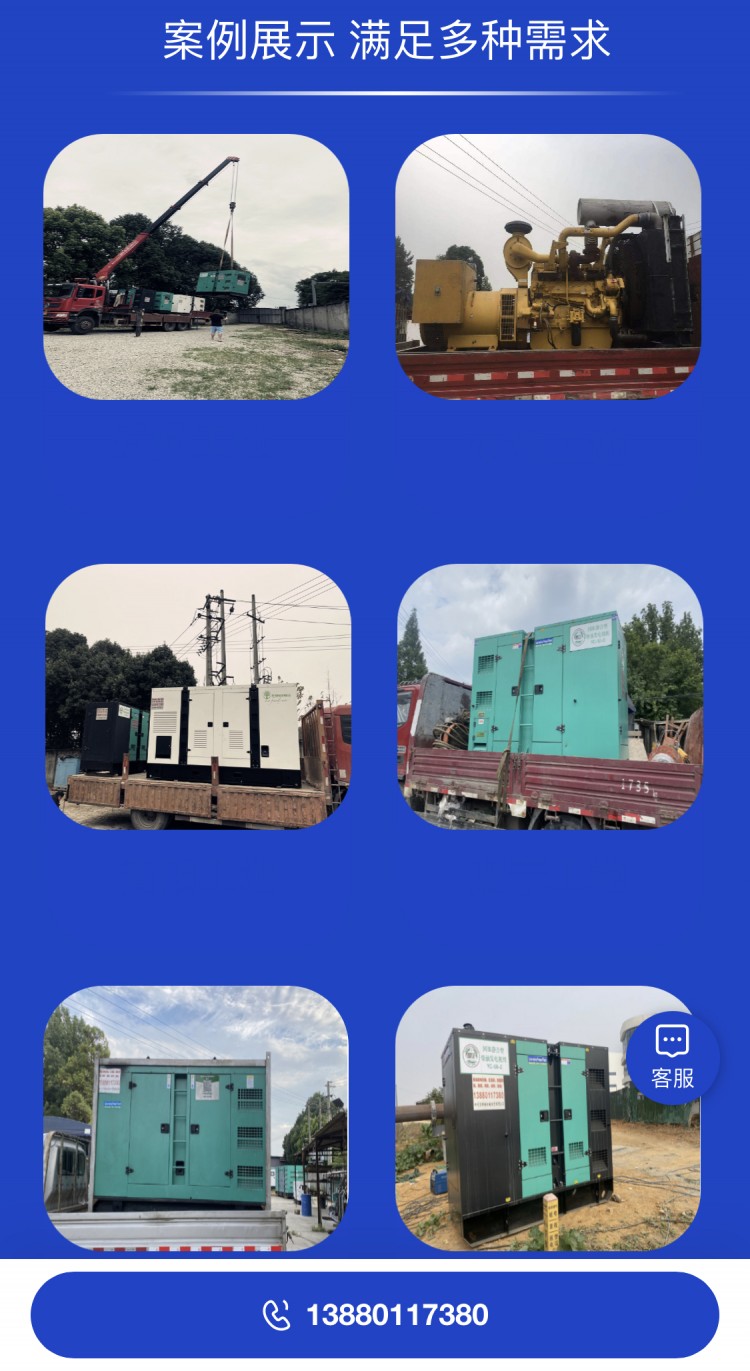The image size is (750, 1371).
Task: Open the crane lifting generator case photo
Action: tap(196, 267)
